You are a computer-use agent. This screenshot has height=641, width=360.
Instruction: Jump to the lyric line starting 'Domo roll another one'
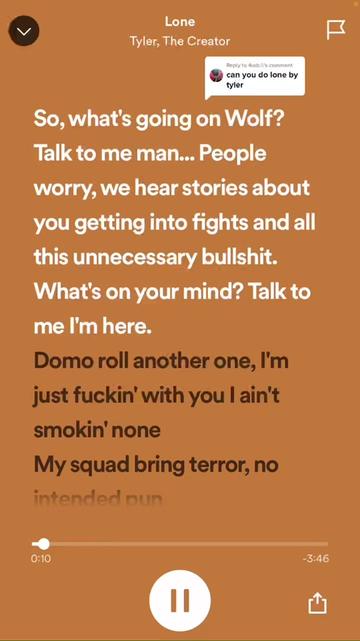161,396
